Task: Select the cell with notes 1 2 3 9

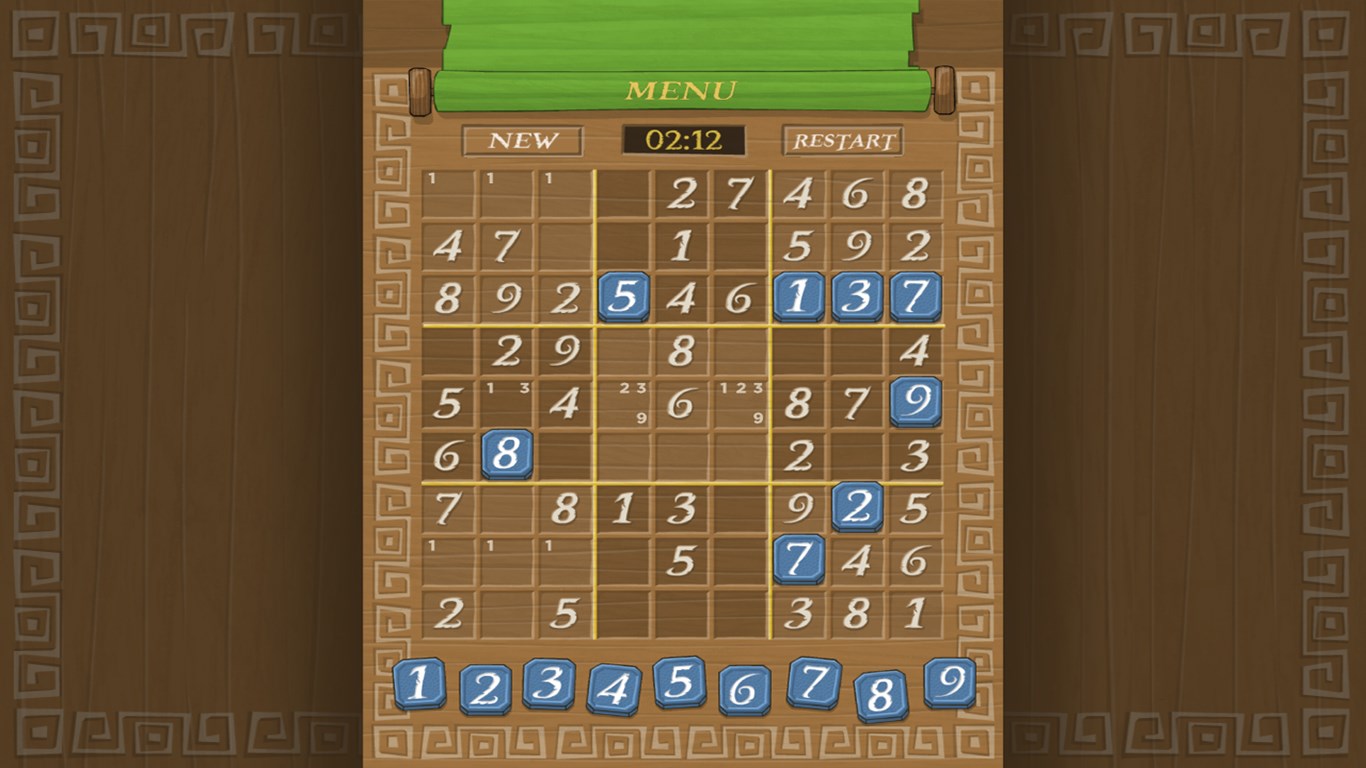Action: coord(740,403)
